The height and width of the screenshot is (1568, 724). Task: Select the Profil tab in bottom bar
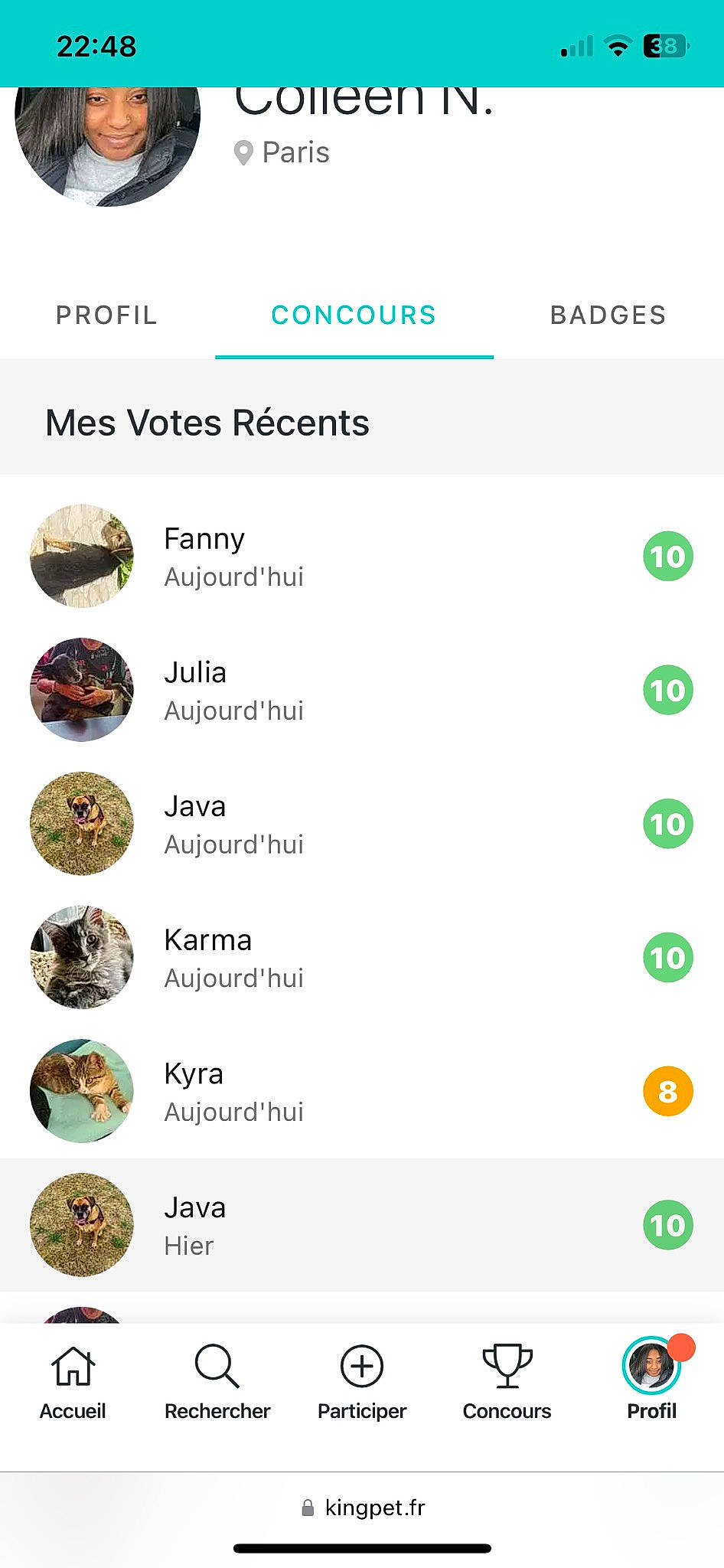tap(651, 1383)
